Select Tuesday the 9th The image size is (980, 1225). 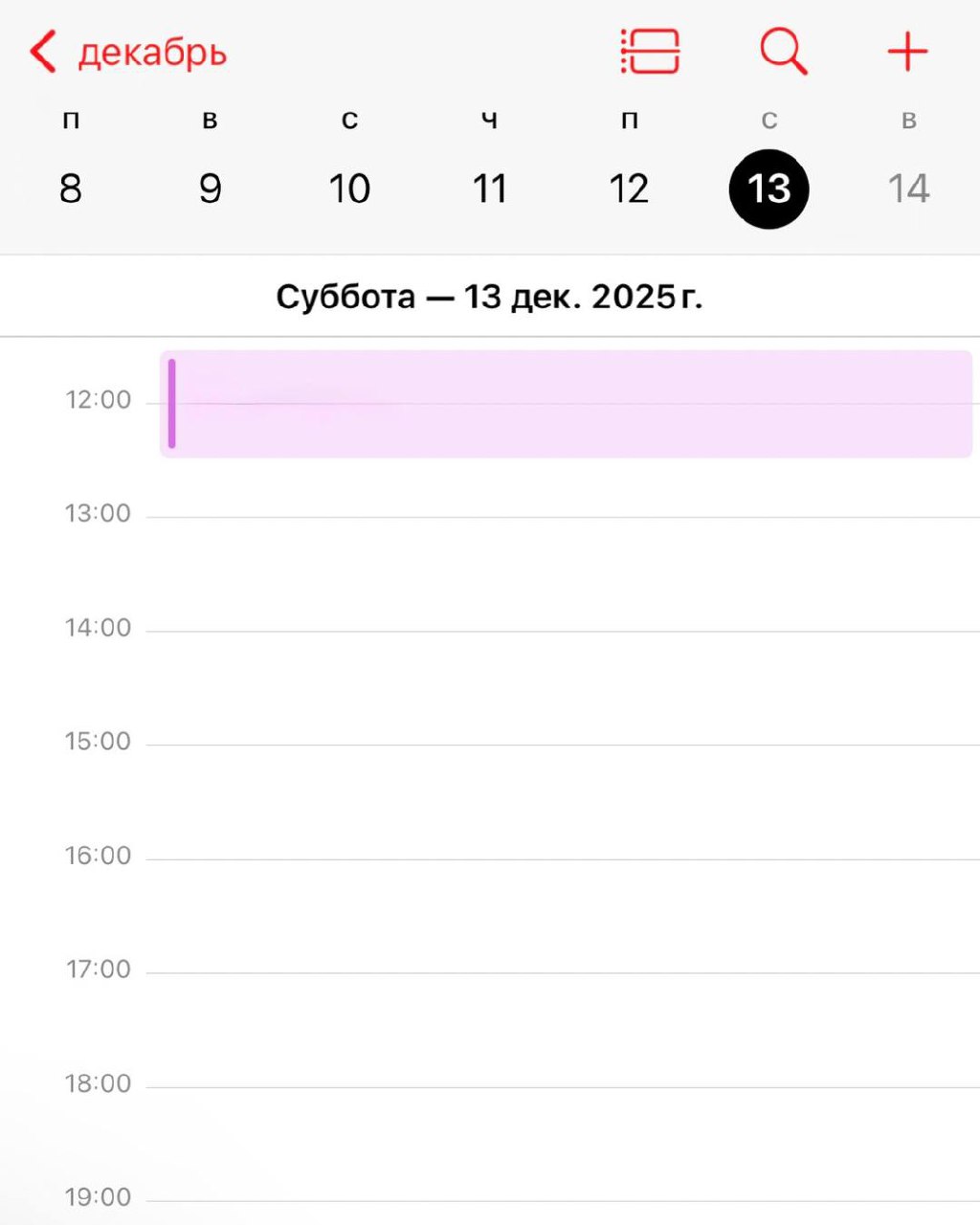pos(211,189)
